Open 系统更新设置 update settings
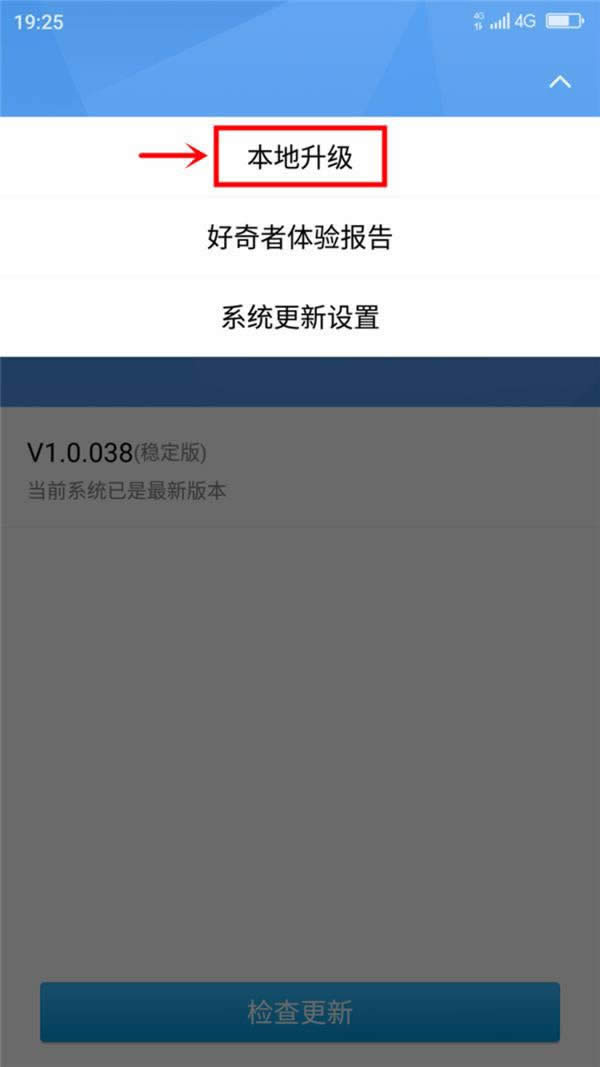 pyautogui.click(x=300, y=317)
